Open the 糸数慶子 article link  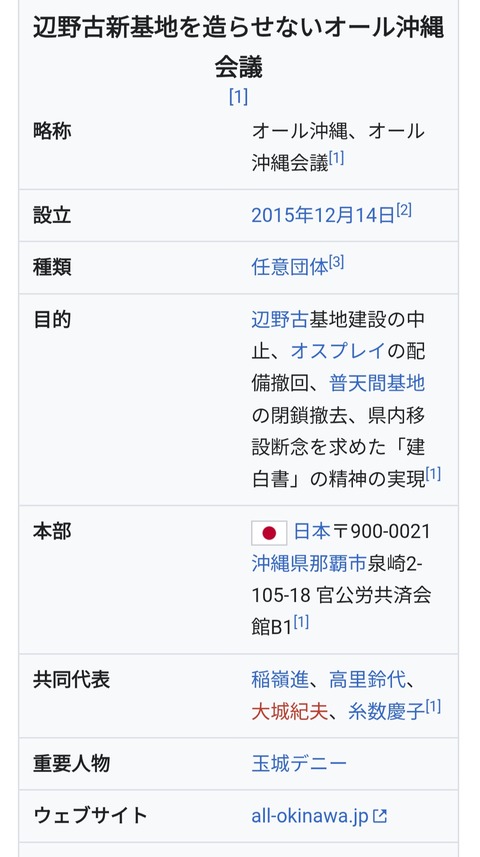click(x=387, y=712)
